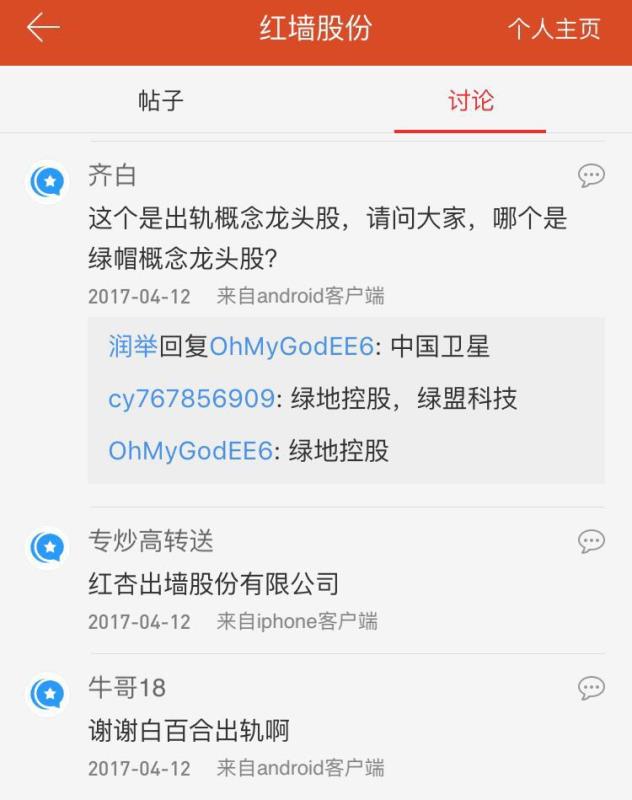The height and width of the screenshot is (800, 632).
Task: Select the 讨论 tab
Action: pos(470,101)
